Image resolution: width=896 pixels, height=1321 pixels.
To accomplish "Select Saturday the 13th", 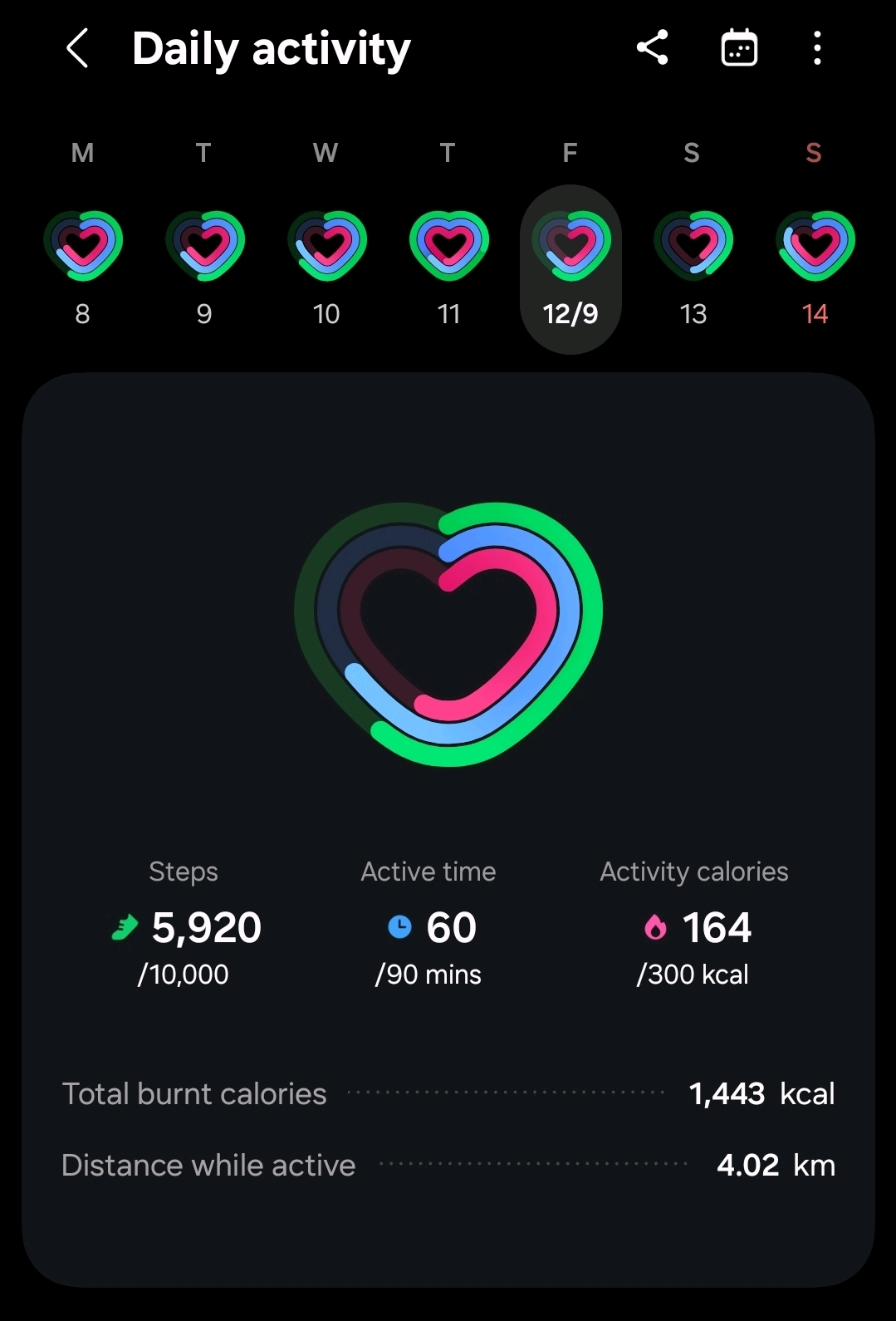I will tap(693, 268).
